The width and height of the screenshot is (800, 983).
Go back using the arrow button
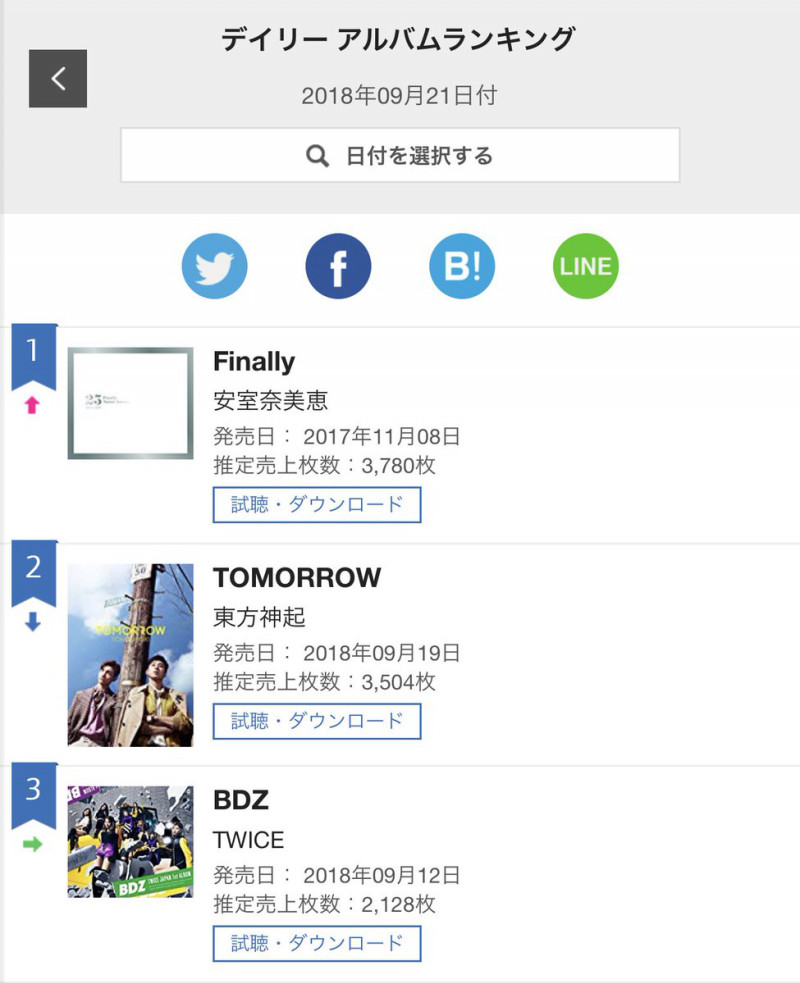[x=58, y=78]
